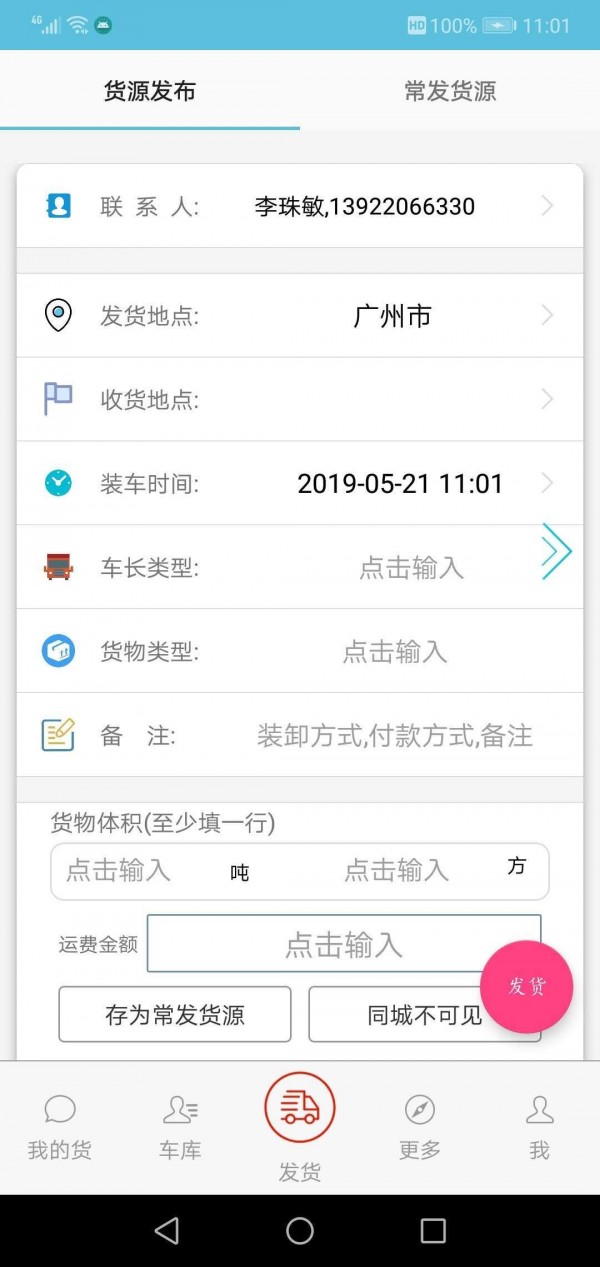Tap 存为常发货源 button
The image size is (600, 1267).
[x=175, y=1015]
